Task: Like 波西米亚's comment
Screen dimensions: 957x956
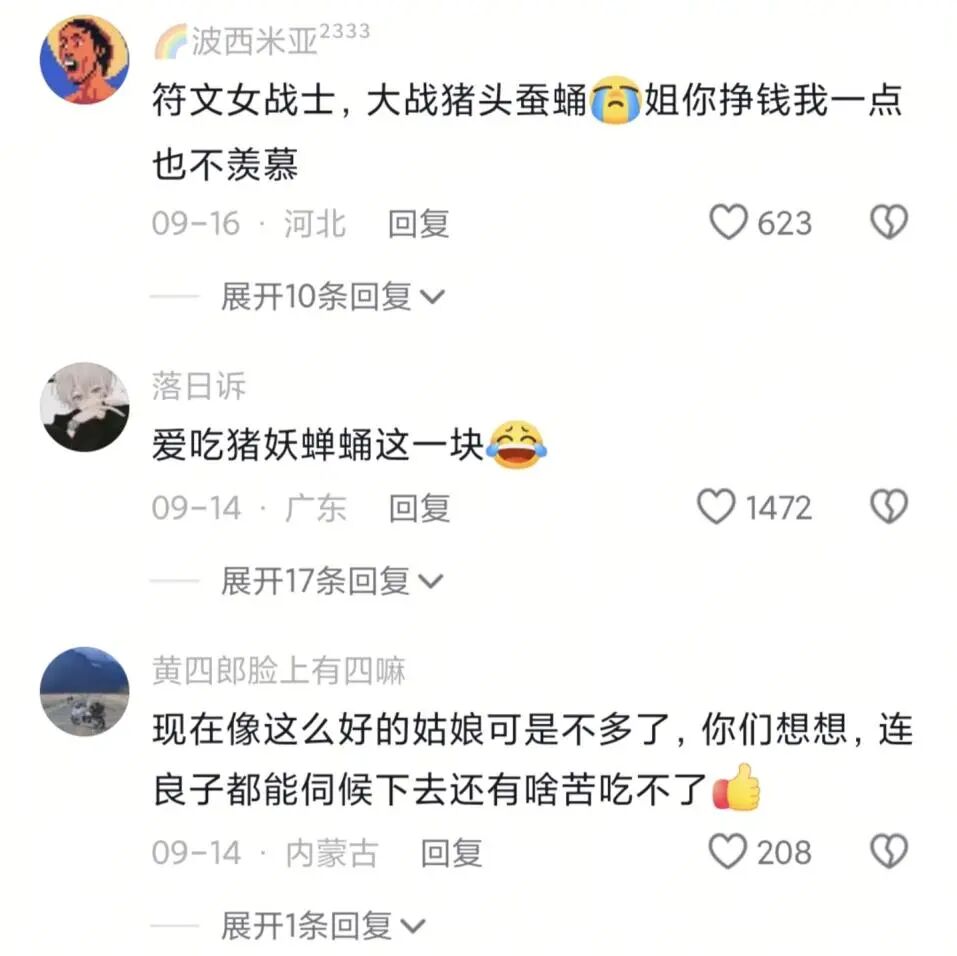Action: tap(729, 223)
